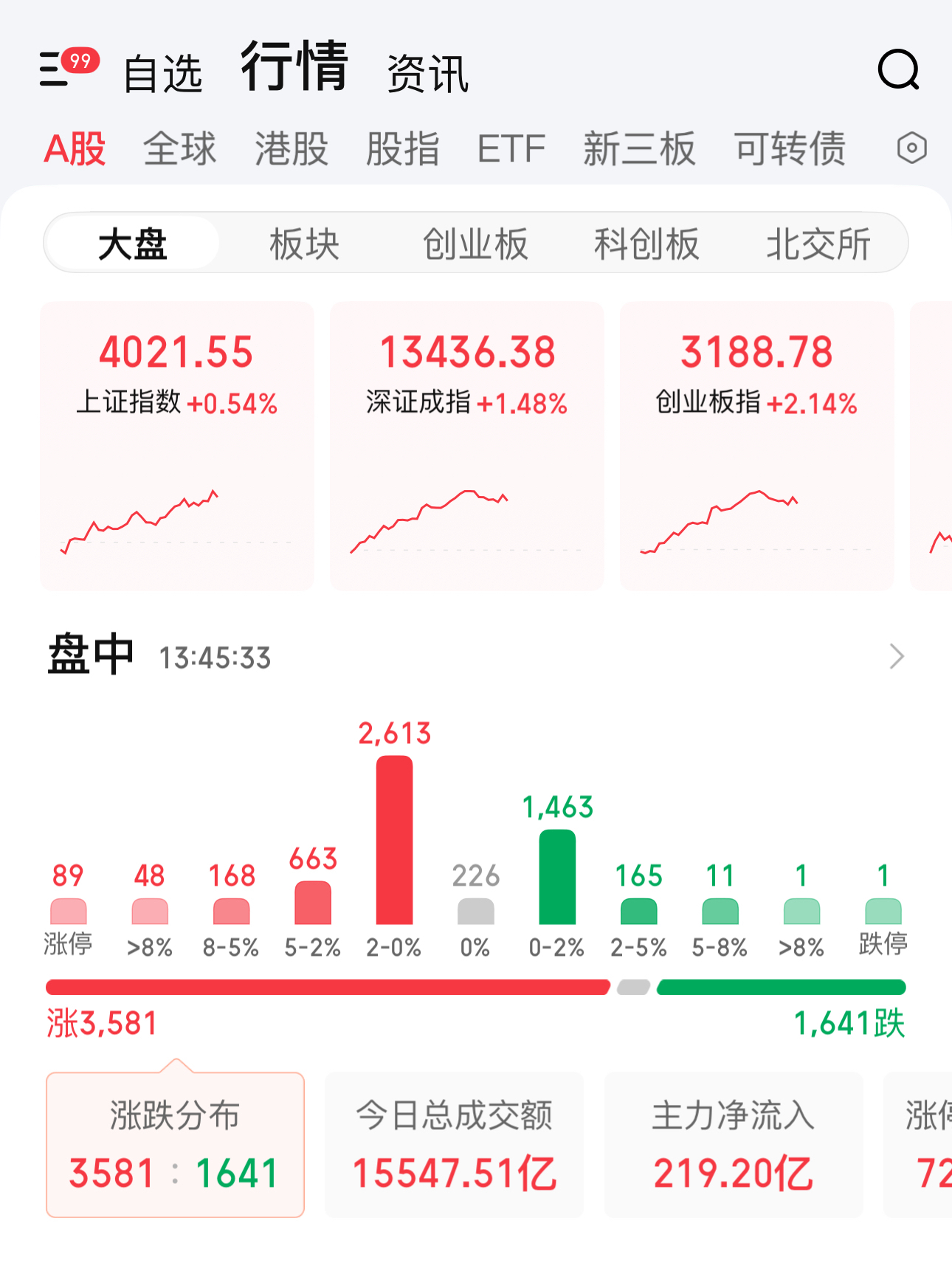This screenshot has height=1285, width=952.
Task: Select the 创业板 segment
Action: pos(475,244)
